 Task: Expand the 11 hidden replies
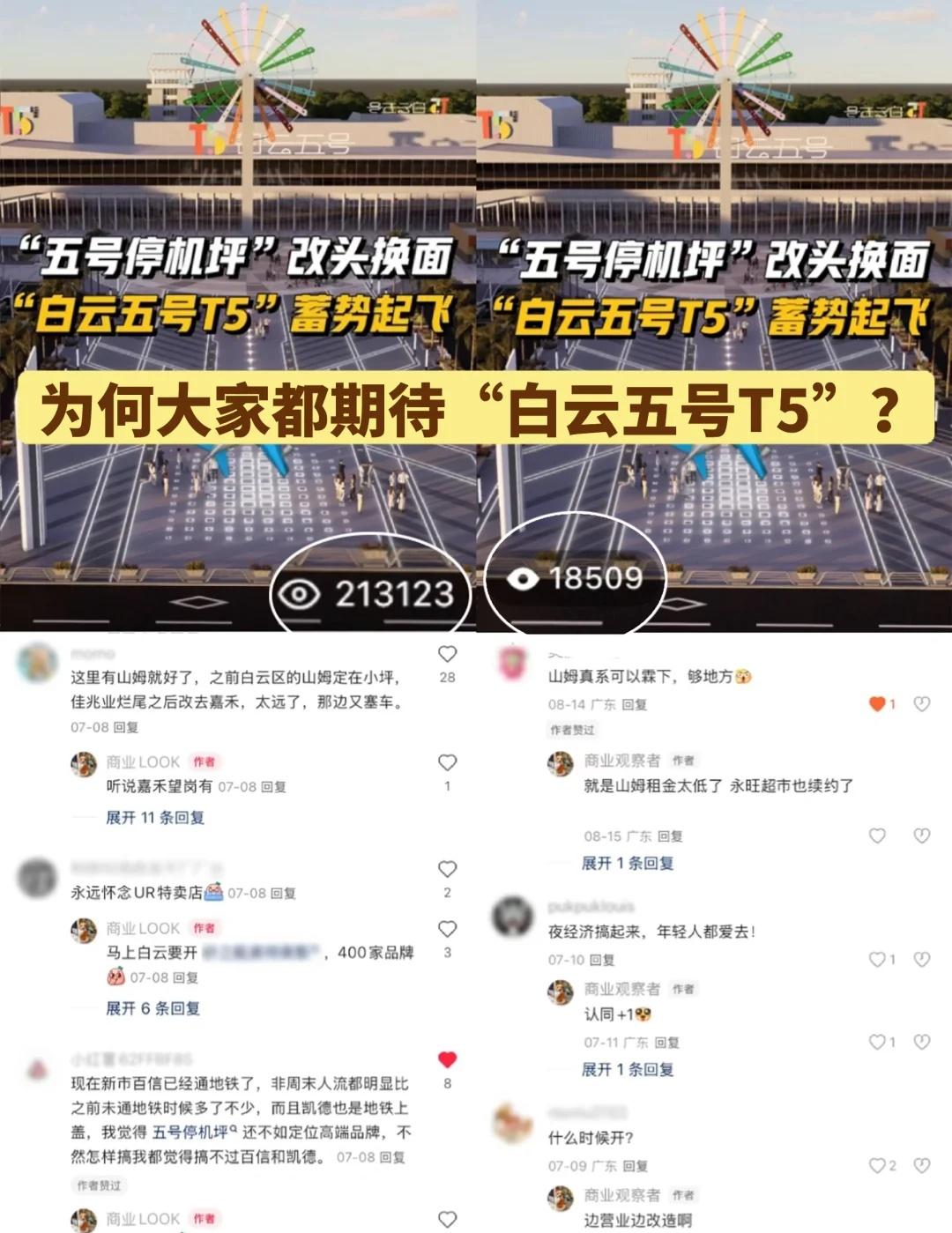pyautogui.click(x=155, y=818)
